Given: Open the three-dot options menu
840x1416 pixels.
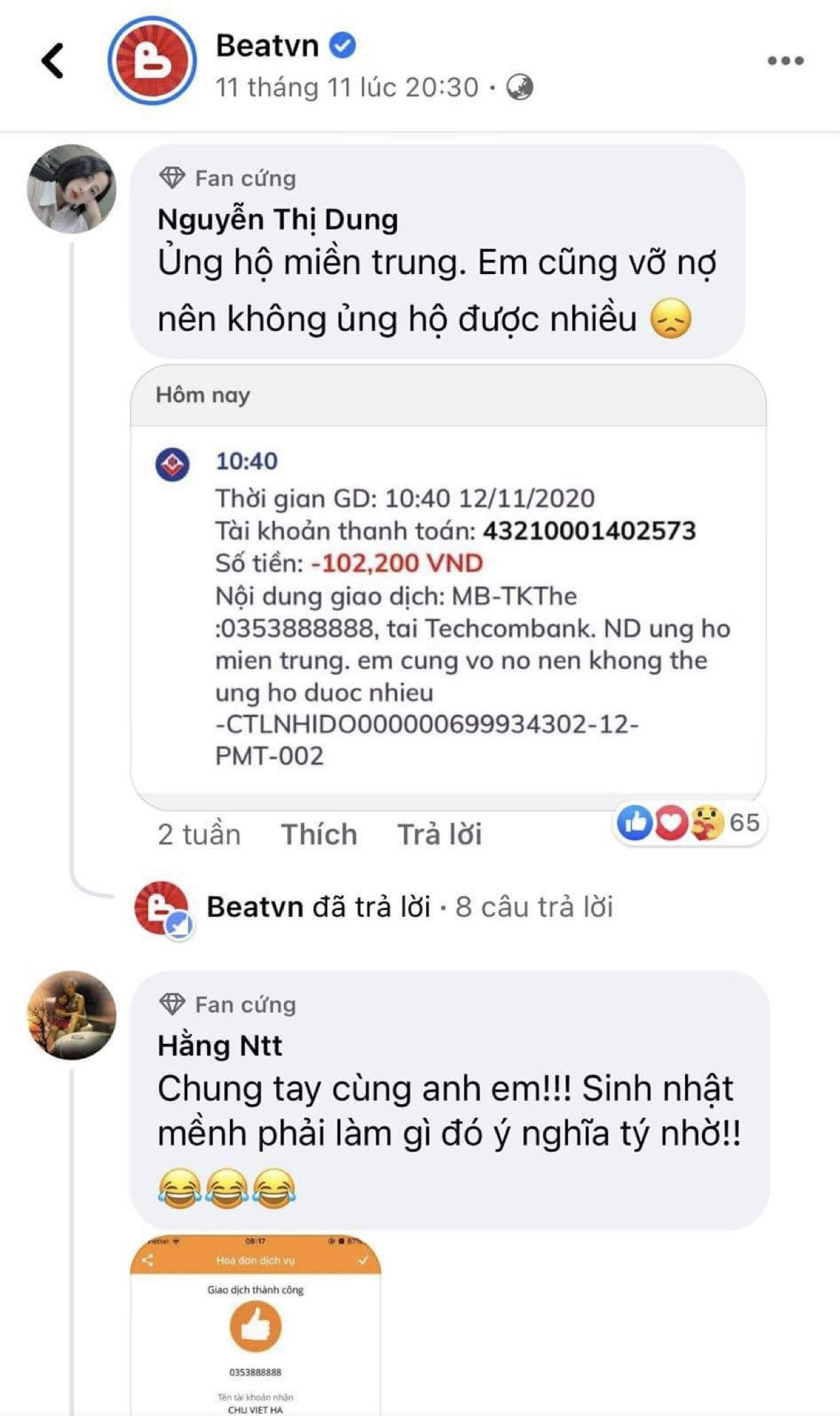Looking at the screenshot, I should (785, 62).
